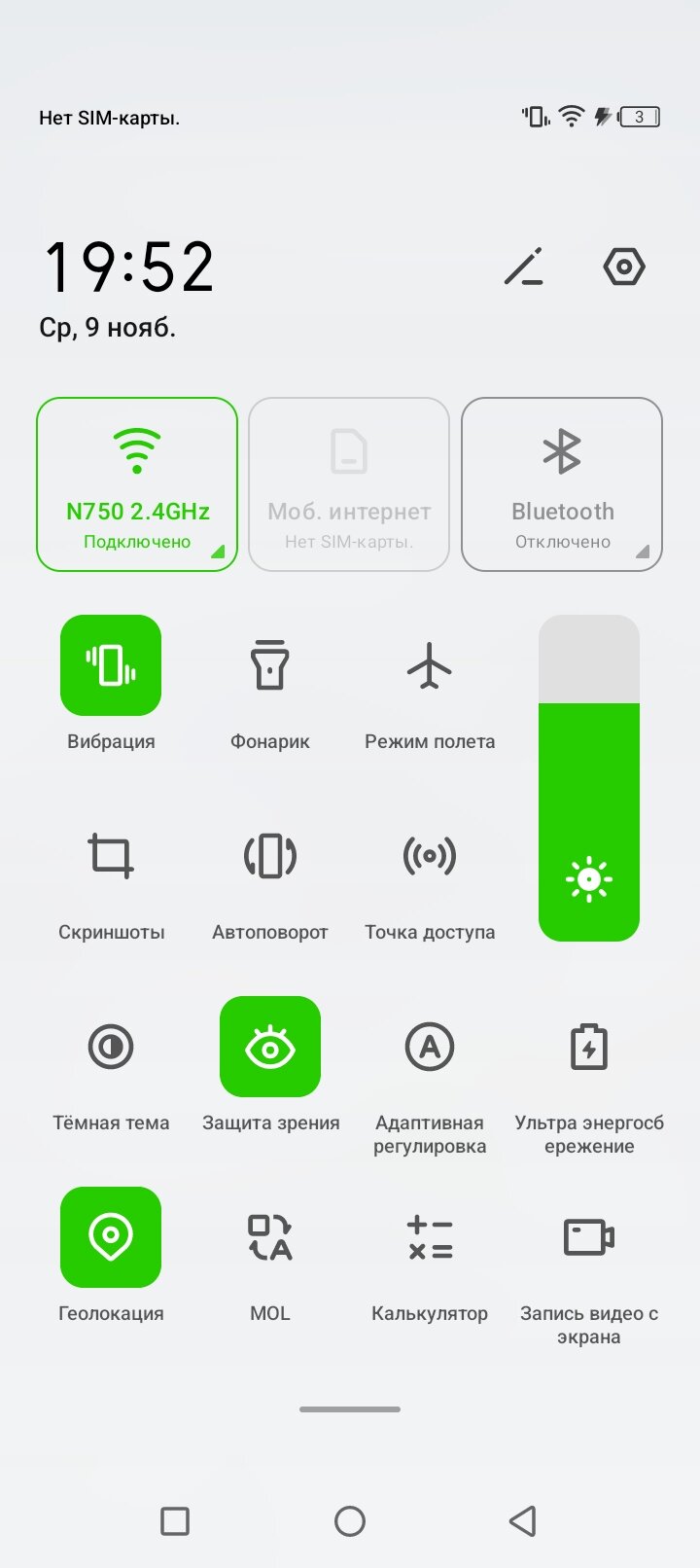This screenshot has width=700, height=1568.
Task: Start Запись видео с экрана
Action: tap(589, 1237)
